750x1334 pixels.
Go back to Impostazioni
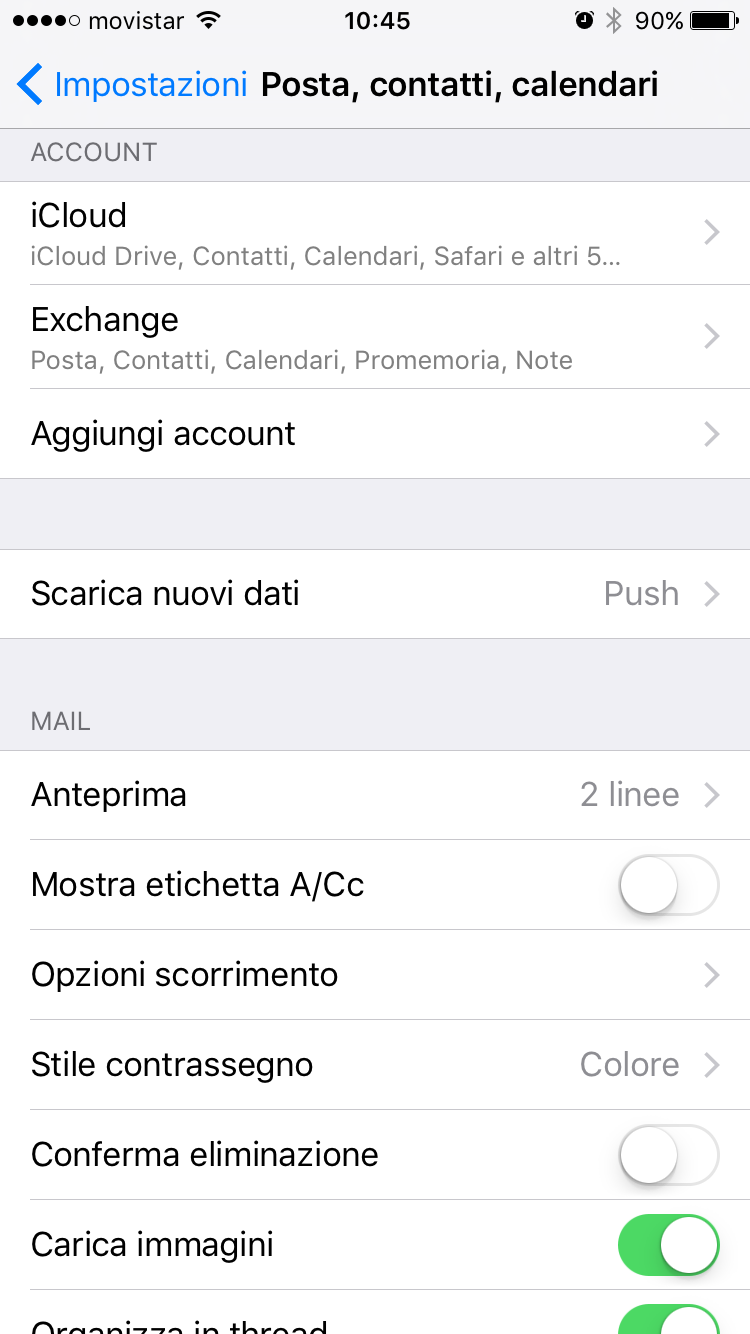132,85
